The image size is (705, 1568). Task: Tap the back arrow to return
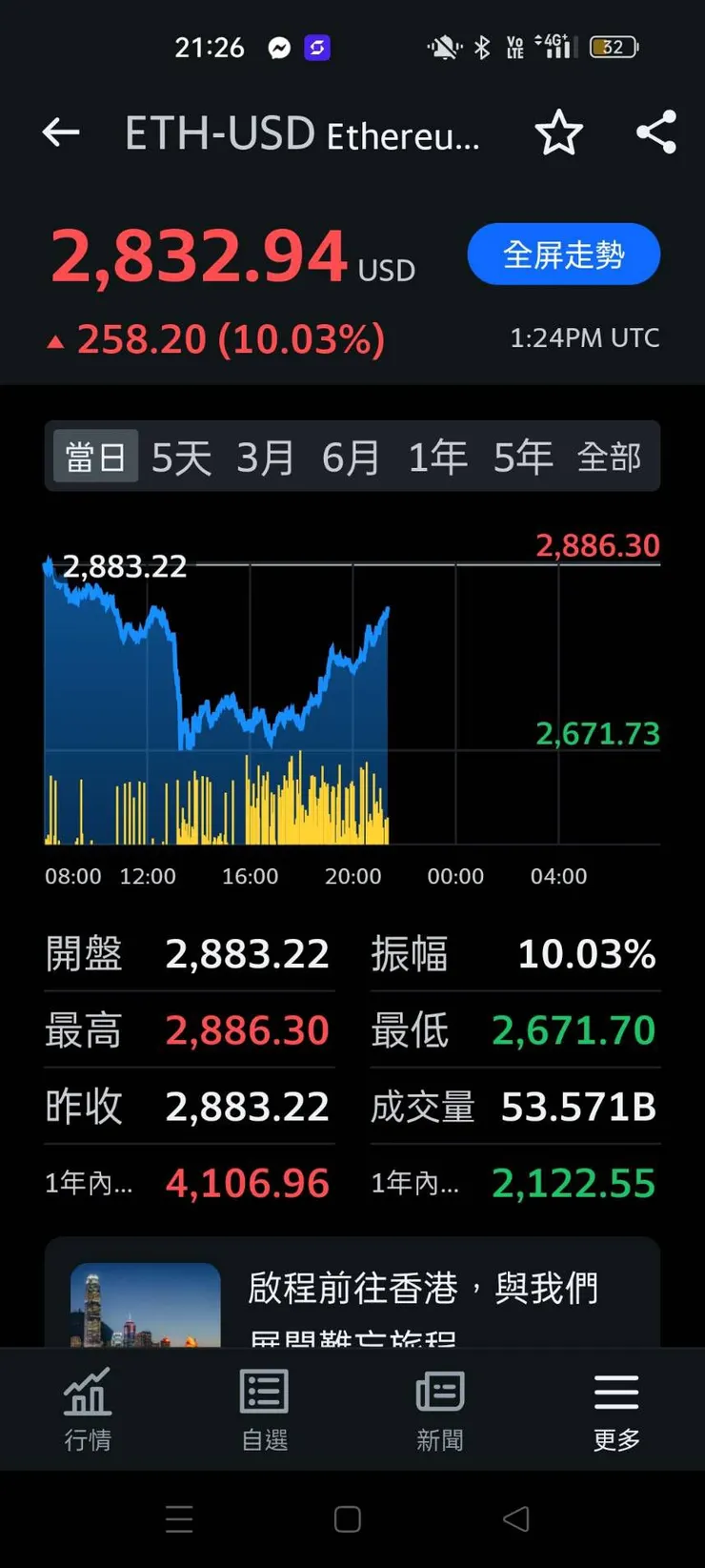[x=60, y=132]
